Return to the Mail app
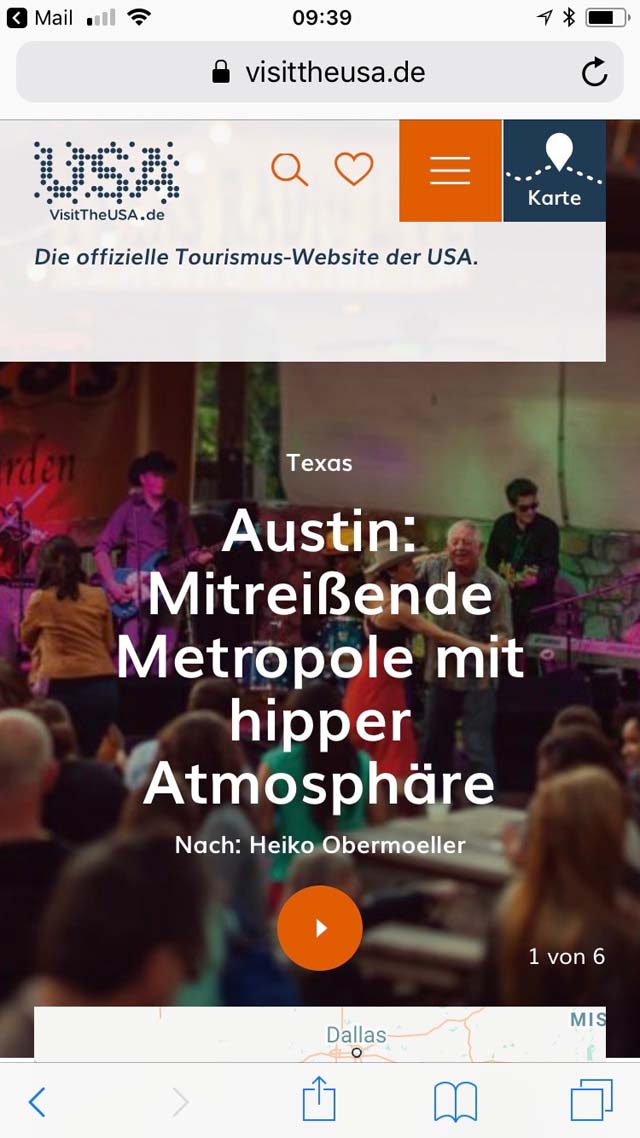The image size is (640, 1138). click(40, 18)
